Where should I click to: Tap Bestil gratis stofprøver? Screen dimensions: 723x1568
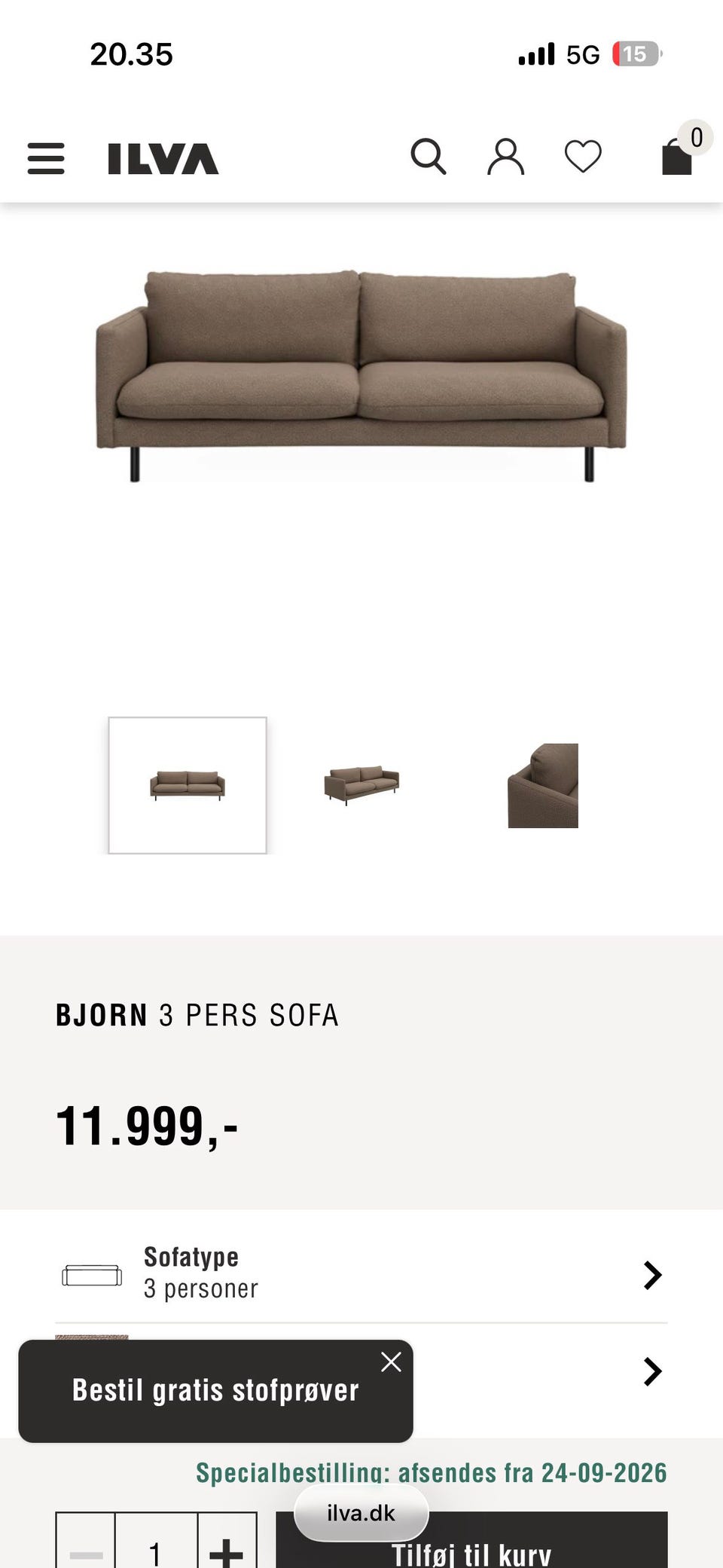point(215,1390)
